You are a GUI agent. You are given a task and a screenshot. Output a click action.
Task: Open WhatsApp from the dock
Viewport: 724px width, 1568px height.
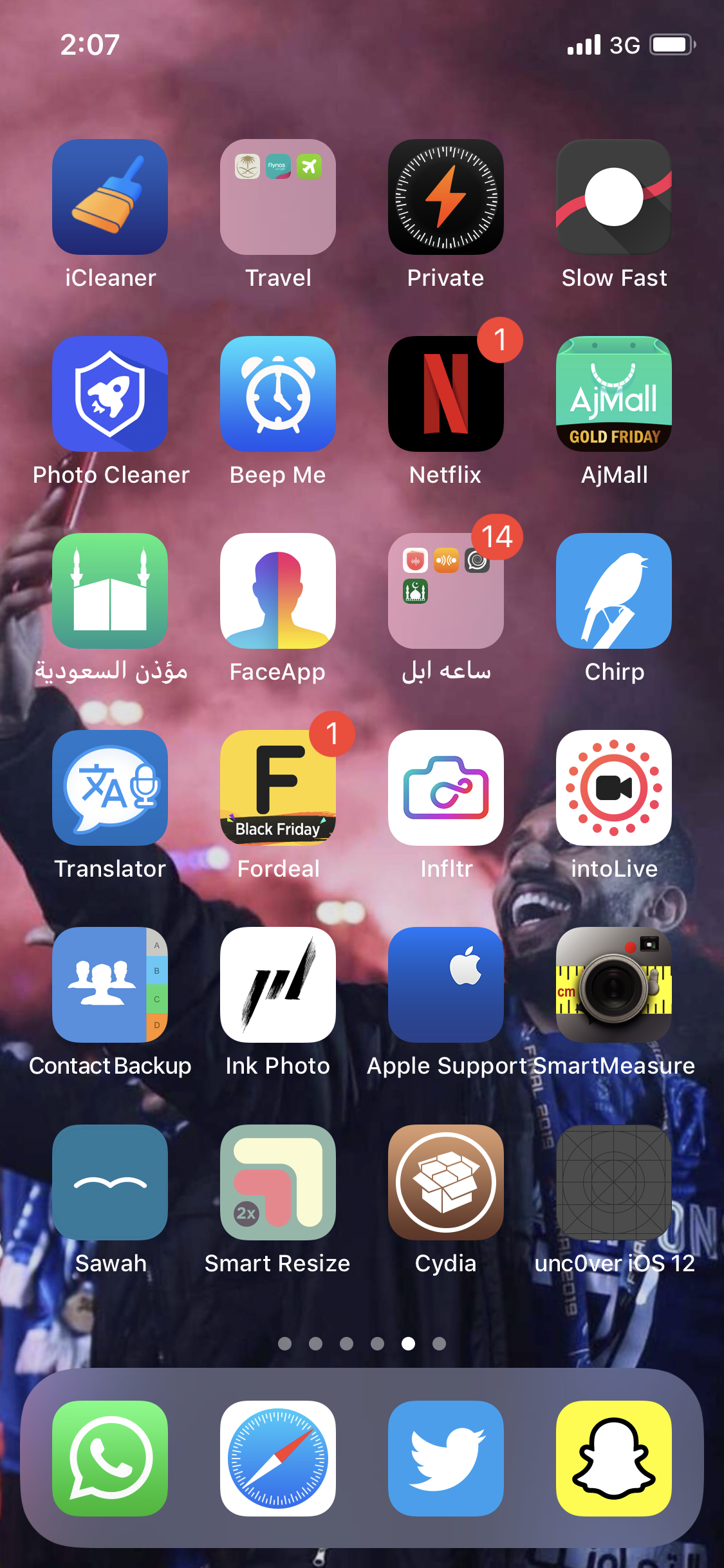pos(110,1459)
